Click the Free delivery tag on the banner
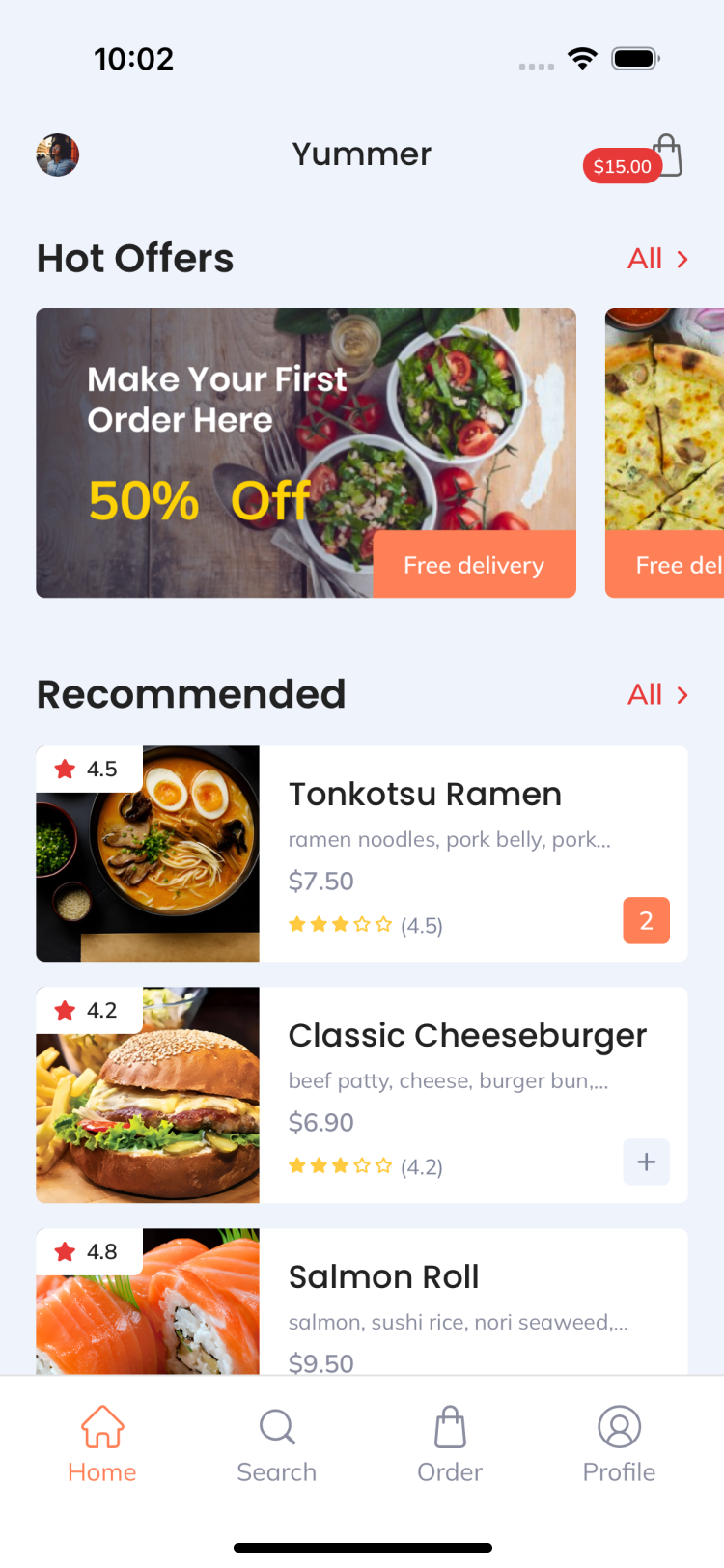The width and height of the screenshot is (724, 1568). coord(474,565)
